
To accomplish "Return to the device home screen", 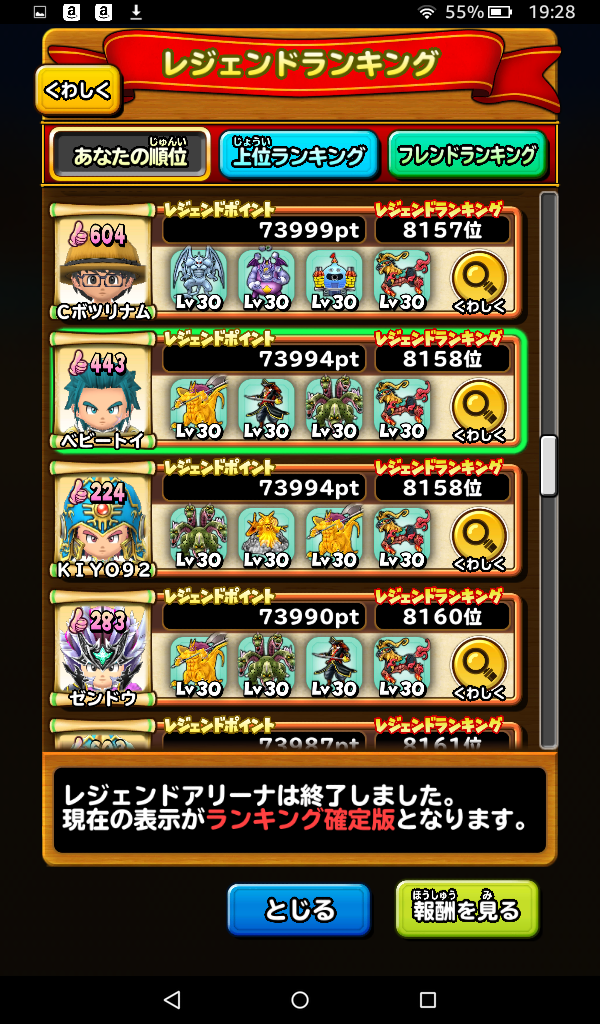I will tap(300, 1000).
